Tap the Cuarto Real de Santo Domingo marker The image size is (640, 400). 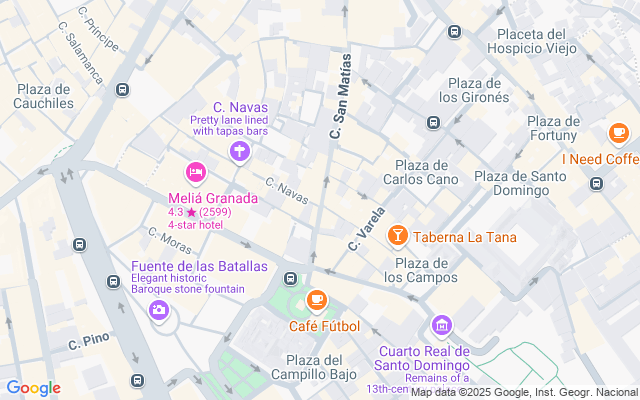pos(442,325)
